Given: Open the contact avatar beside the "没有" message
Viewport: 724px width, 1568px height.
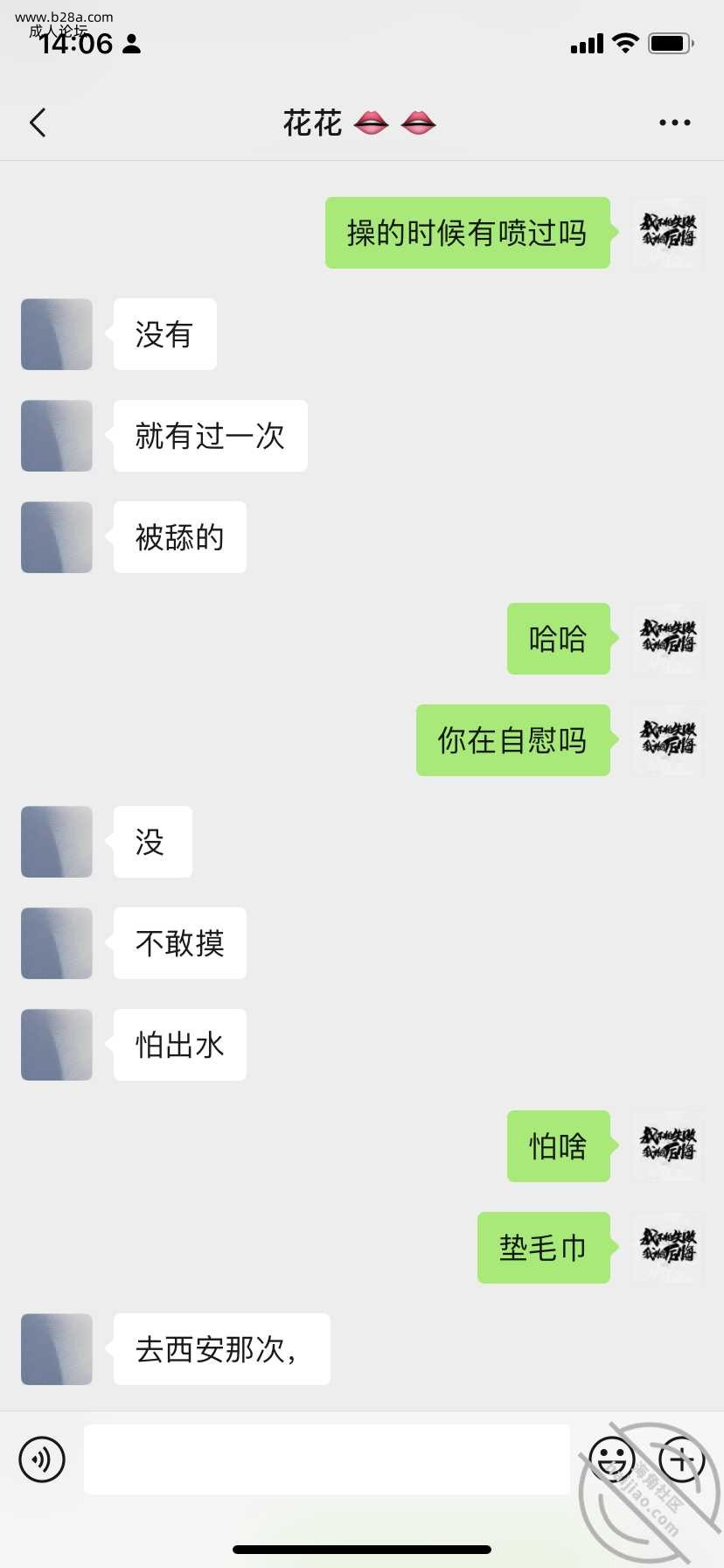Looking at the screenshot, I should [x=57, y=334].
